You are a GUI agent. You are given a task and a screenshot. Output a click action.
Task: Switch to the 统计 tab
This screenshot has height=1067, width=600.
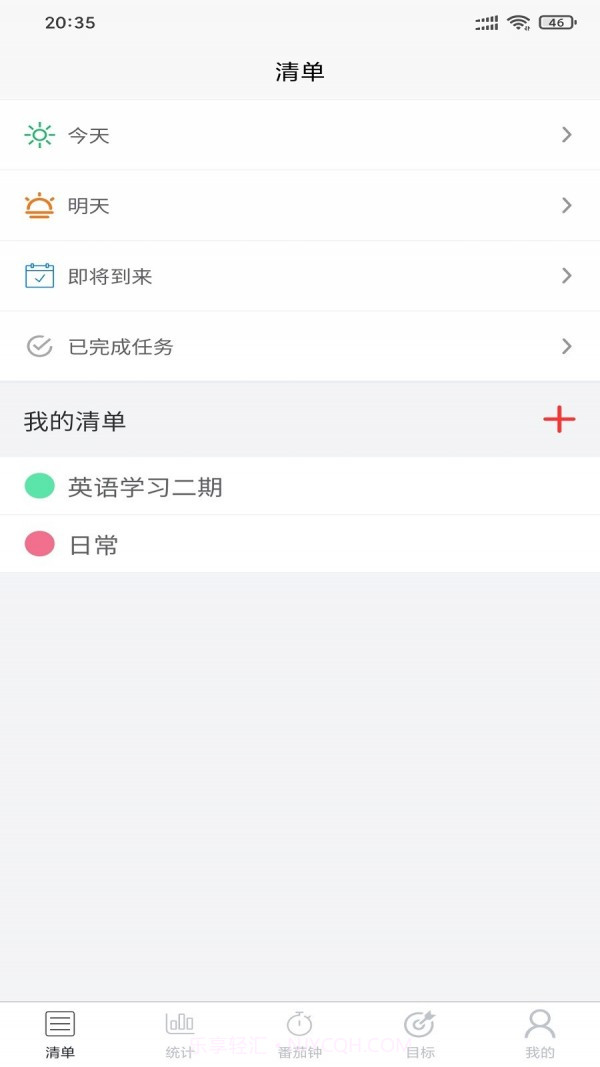pos(180,1034)
